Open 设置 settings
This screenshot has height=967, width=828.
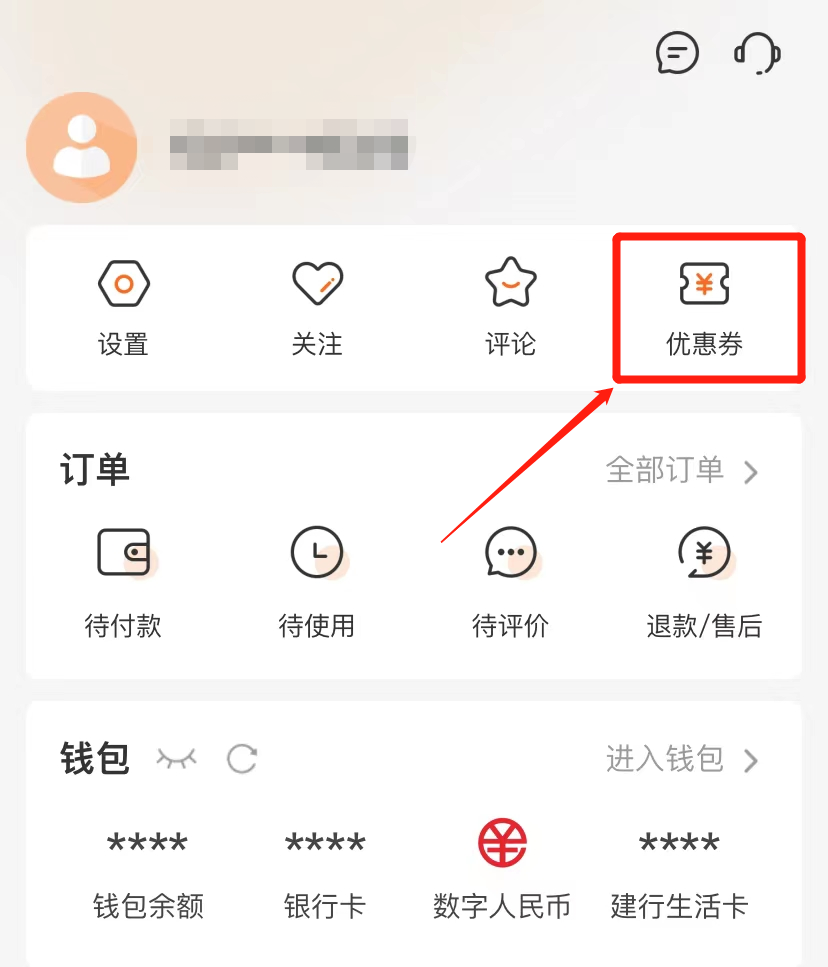pos(123,308)
